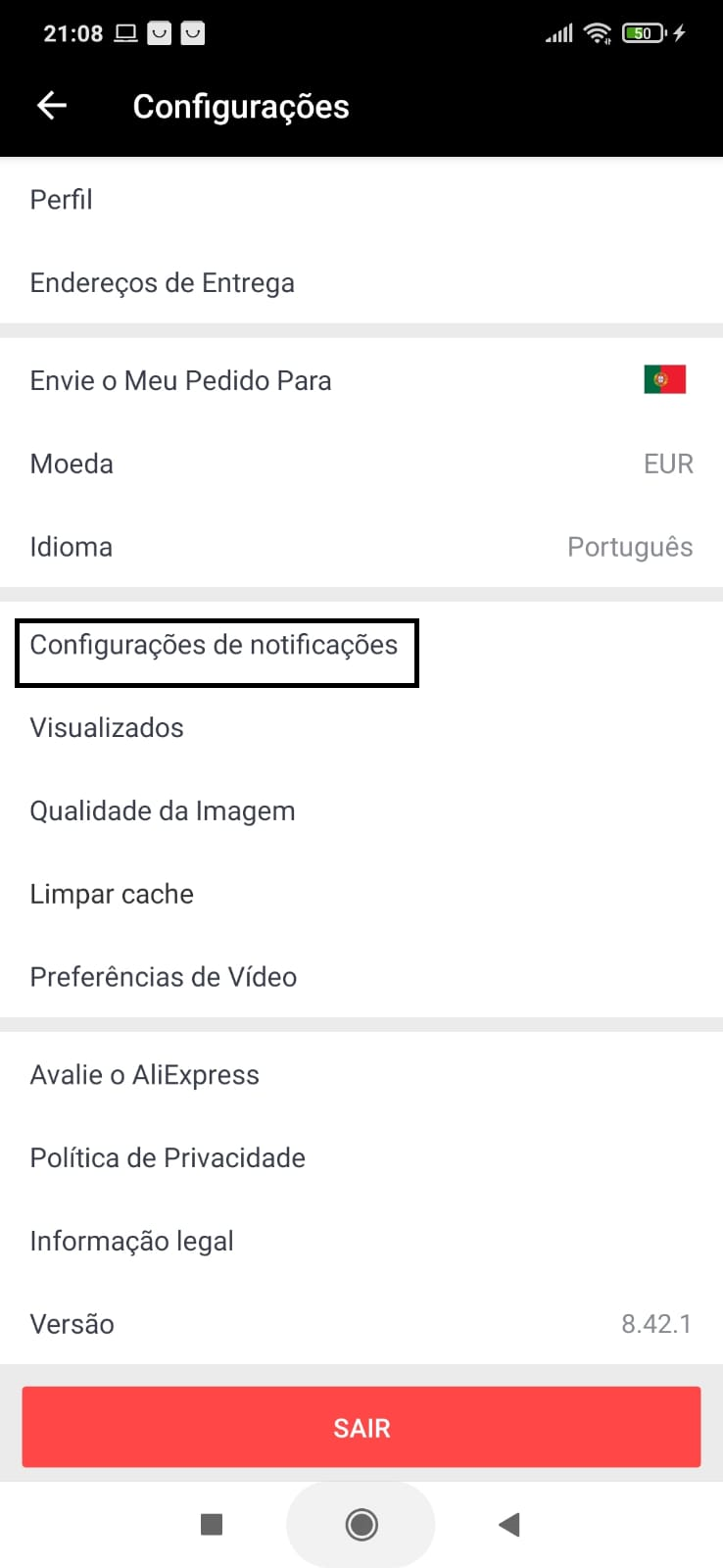The image size is (723, 1568).
Task: Open Política de Privacidade
Action: pos(168,1157)
